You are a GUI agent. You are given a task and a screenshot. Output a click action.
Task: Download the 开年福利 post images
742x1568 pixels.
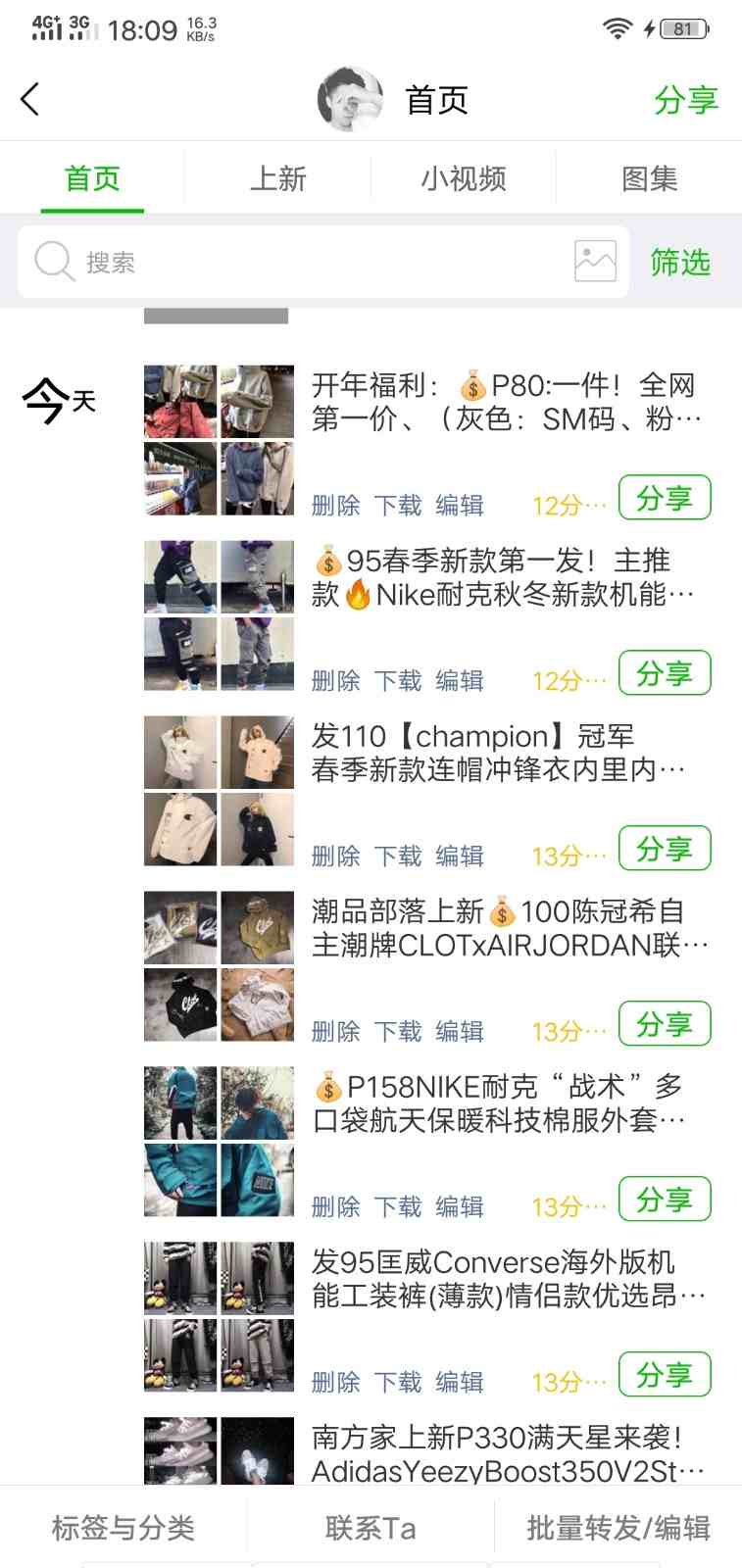[398, 505]
